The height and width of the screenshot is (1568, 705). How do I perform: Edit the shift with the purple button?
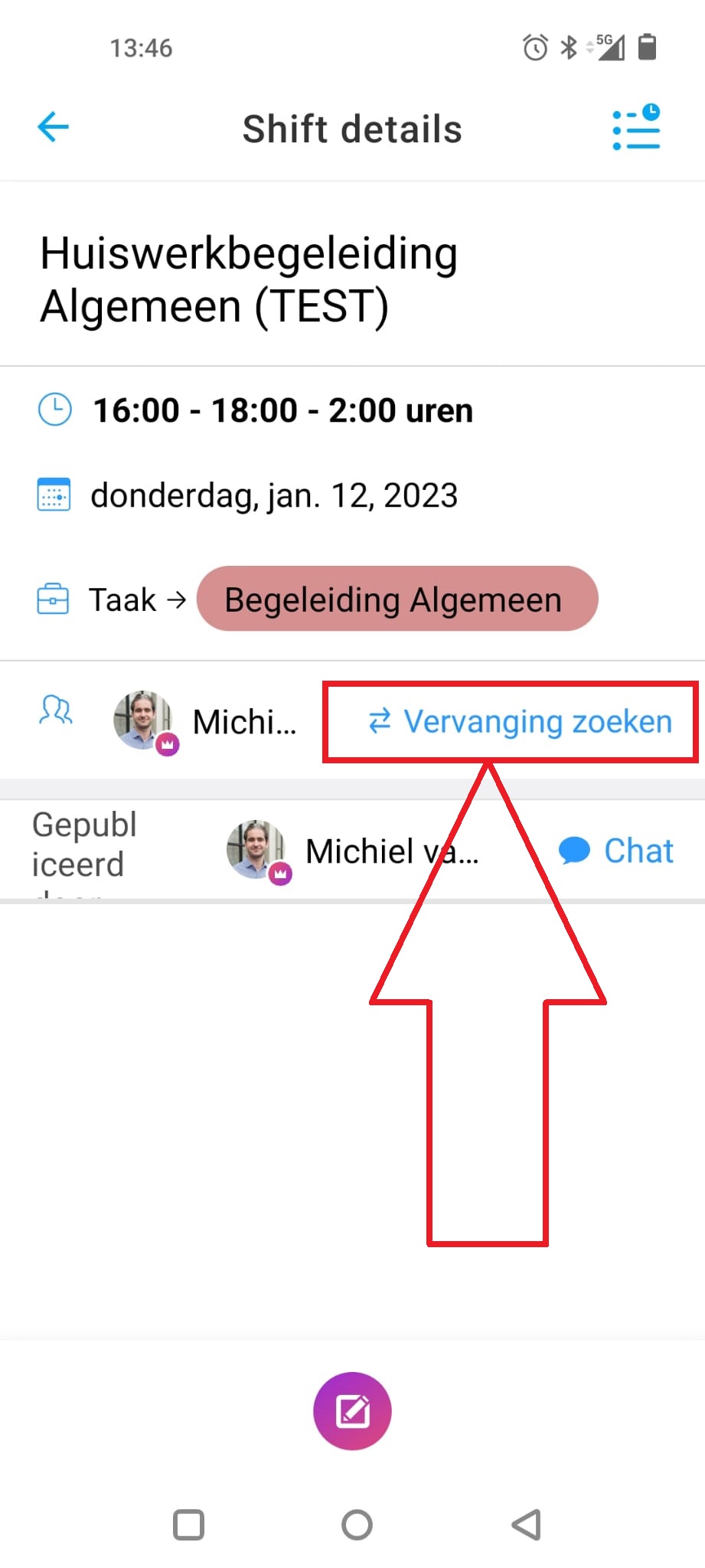tap(352, 1411)
